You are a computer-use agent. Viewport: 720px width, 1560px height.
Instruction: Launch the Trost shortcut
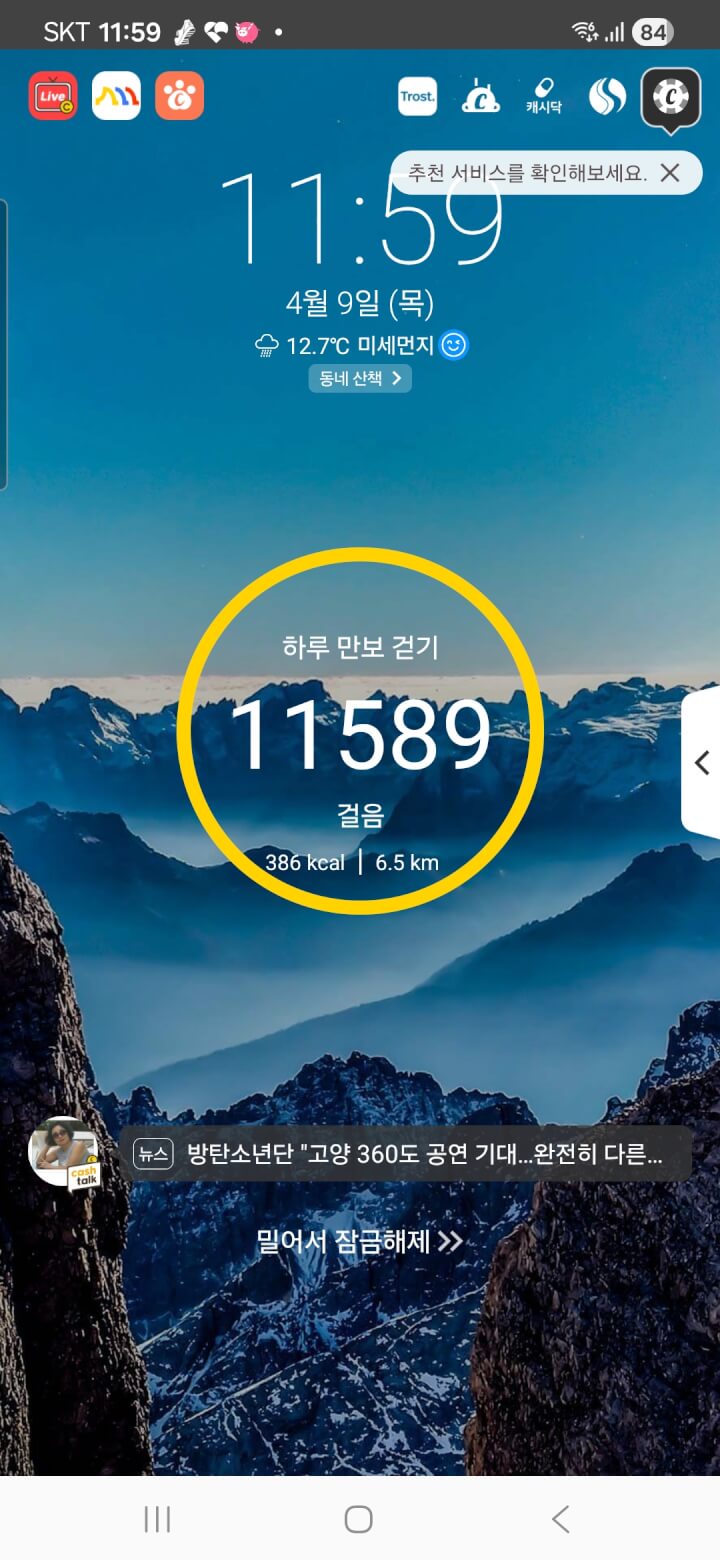(x=417, y=97)
